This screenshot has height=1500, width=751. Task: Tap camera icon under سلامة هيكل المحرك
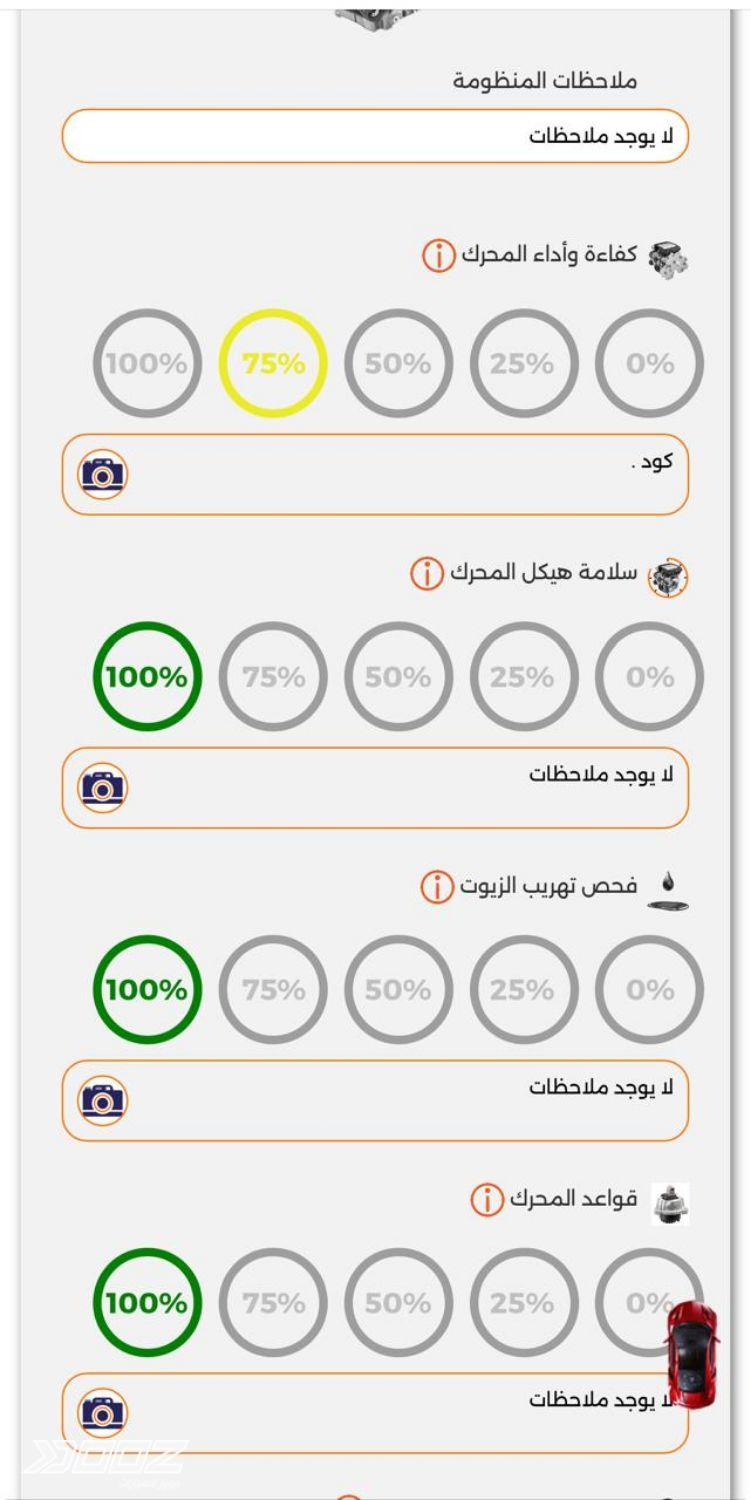click(103, 788)
